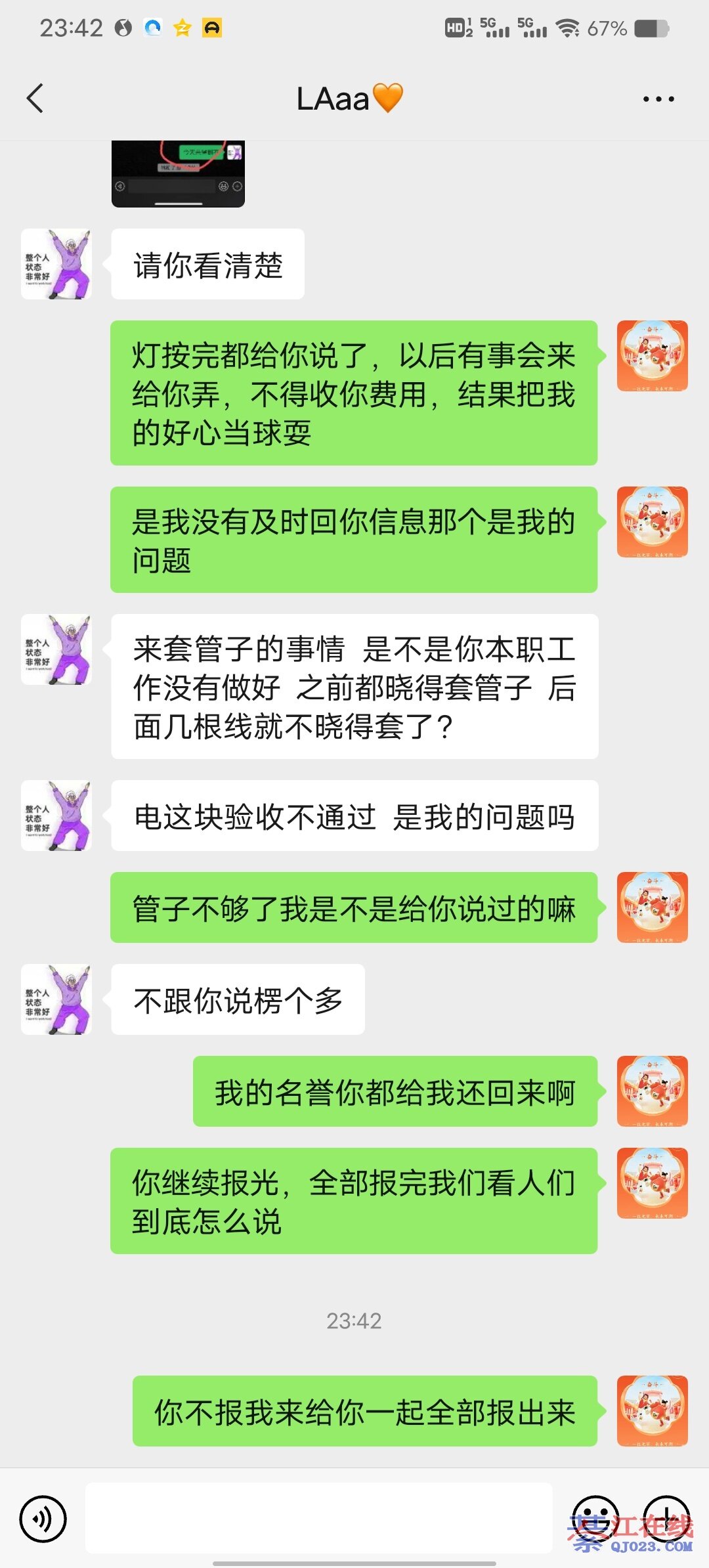The width and height of the screenshot is (709, 1568).
Task: Open the chat info overflow menu
Action: [x=658, y=99]
